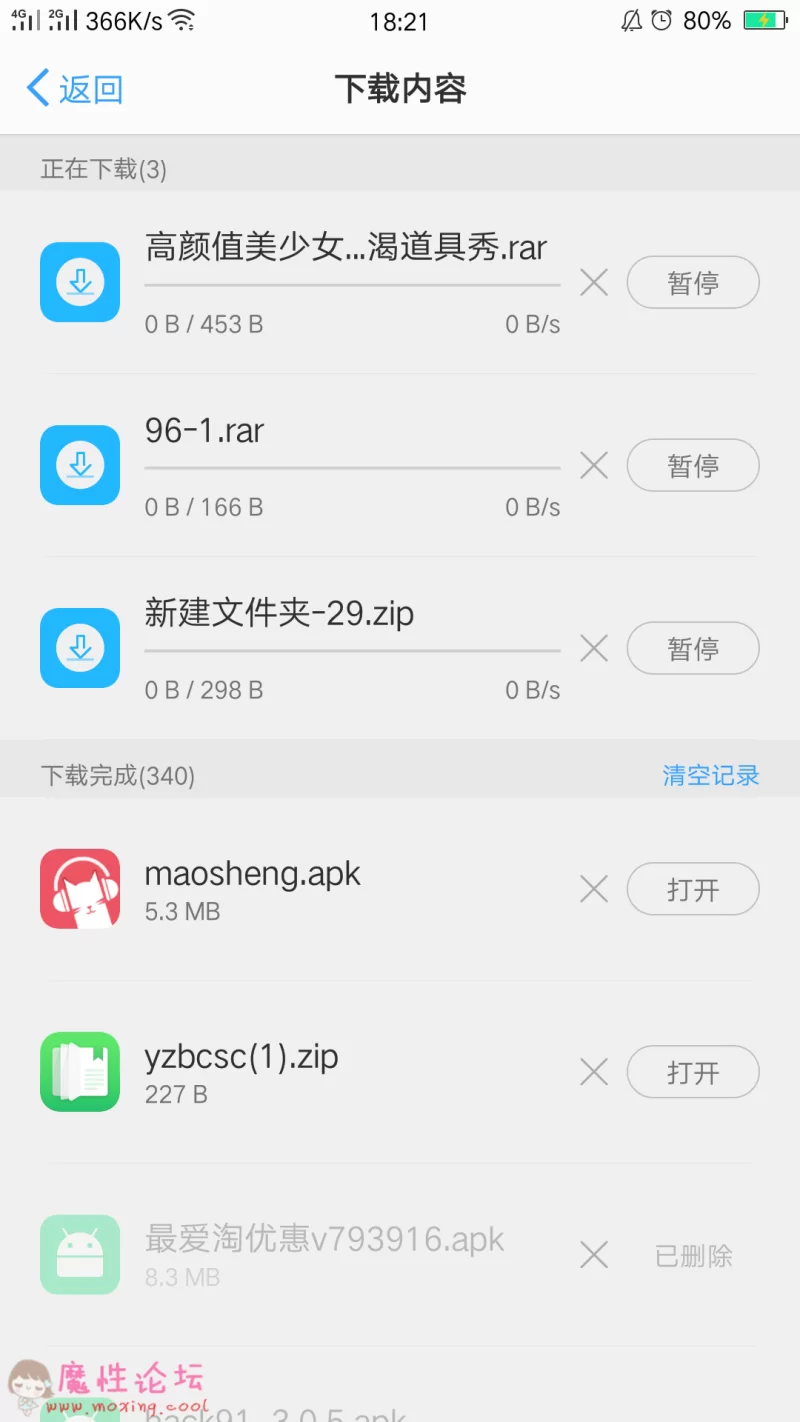800x1422 pixels.
Task: Open the downloaded yzbcsc(1).zip
Action: 693,1072
